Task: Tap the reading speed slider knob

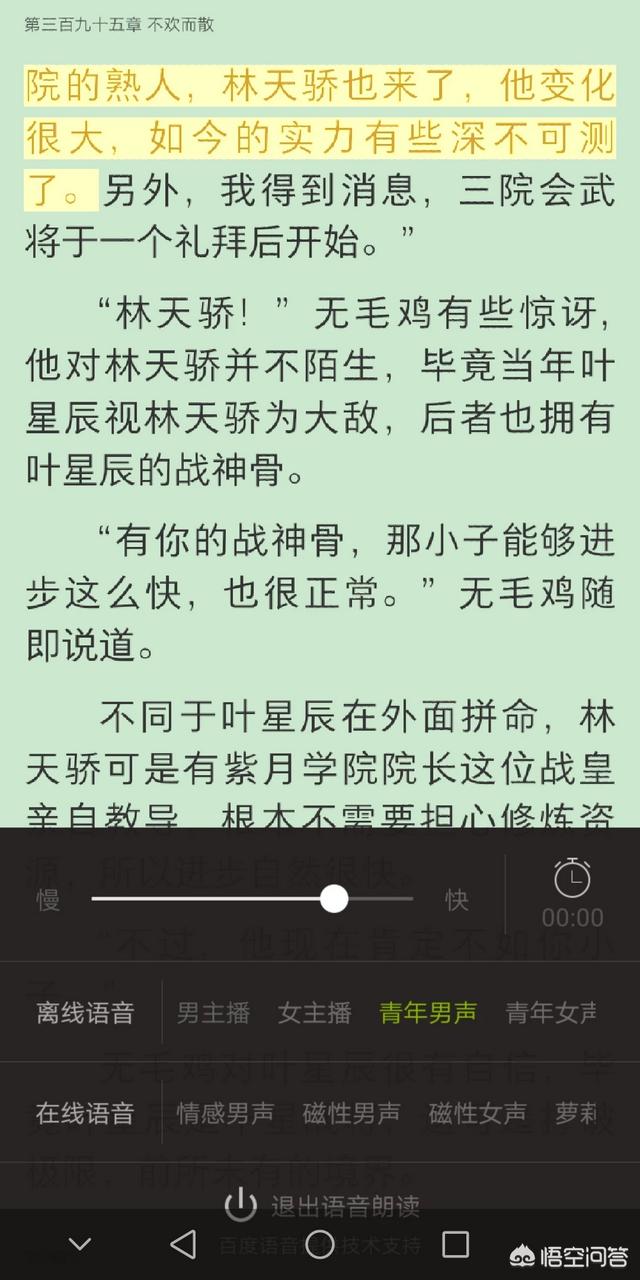Action: [x=334, y=898]
